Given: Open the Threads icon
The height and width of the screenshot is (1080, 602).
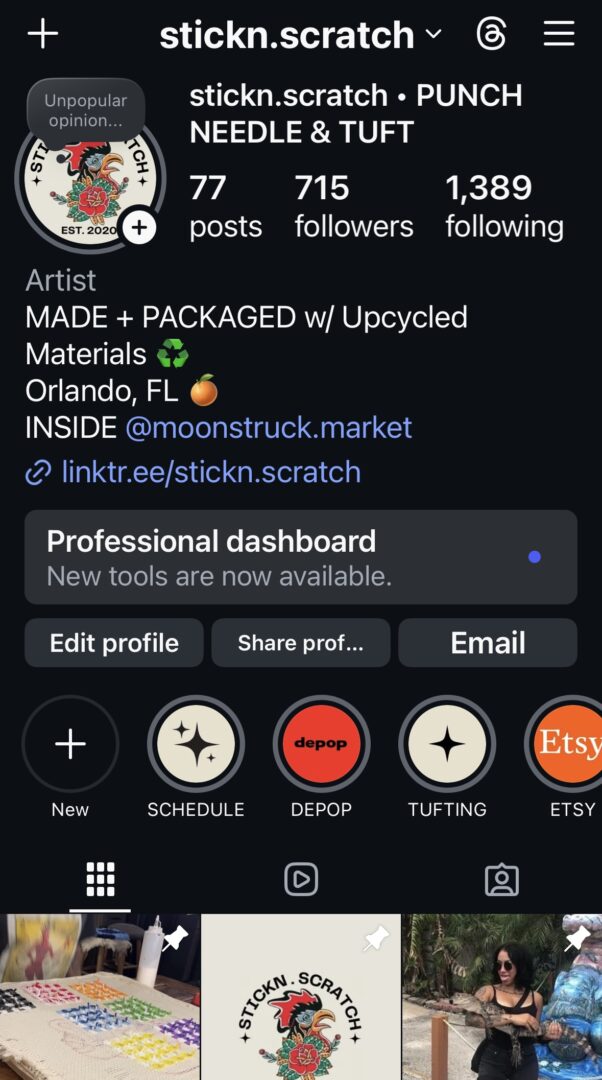Looking at the screenshot, I should [491, 35].
